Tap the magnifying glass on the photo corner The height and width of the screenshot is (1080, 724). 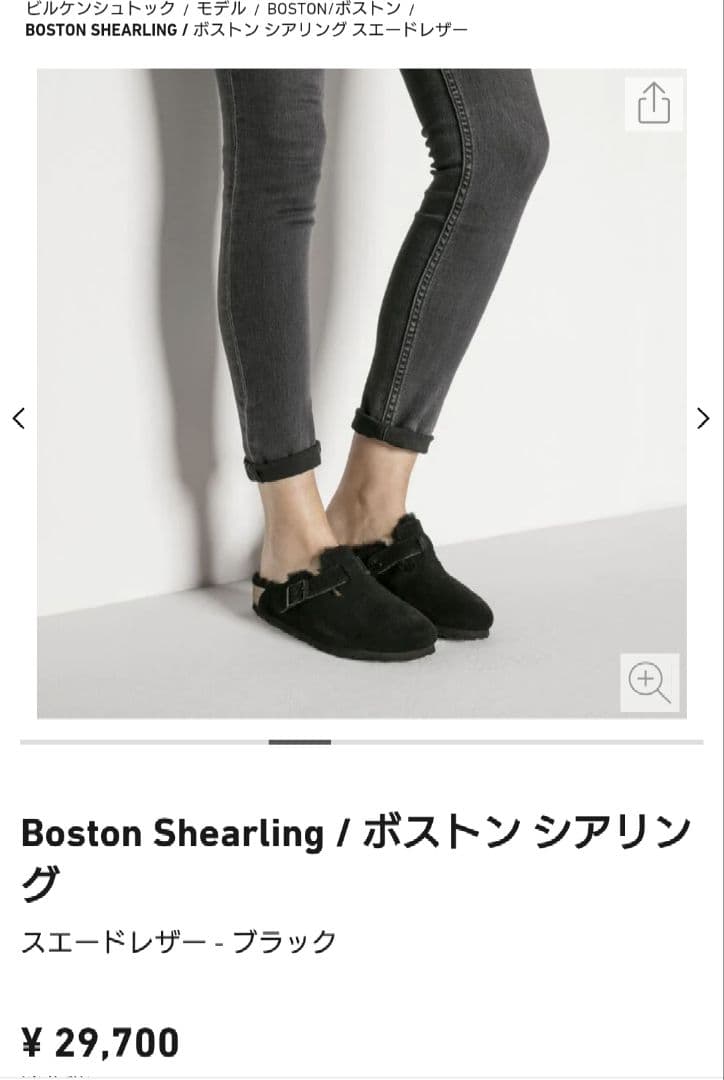pos(650,683)
